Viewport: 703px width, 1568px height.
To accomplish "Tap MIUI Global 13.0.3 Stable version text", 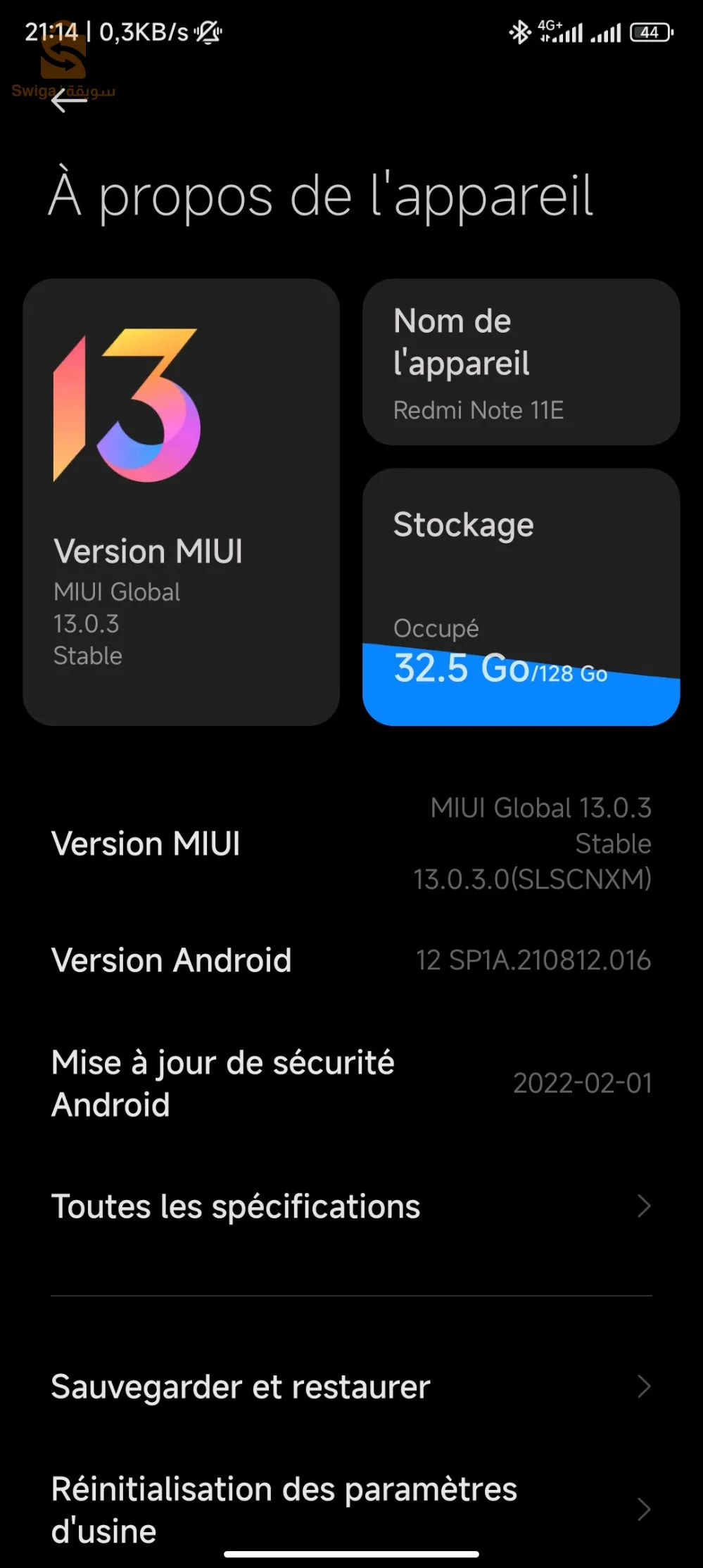I will pyautogui.click(x=116, y=623).
